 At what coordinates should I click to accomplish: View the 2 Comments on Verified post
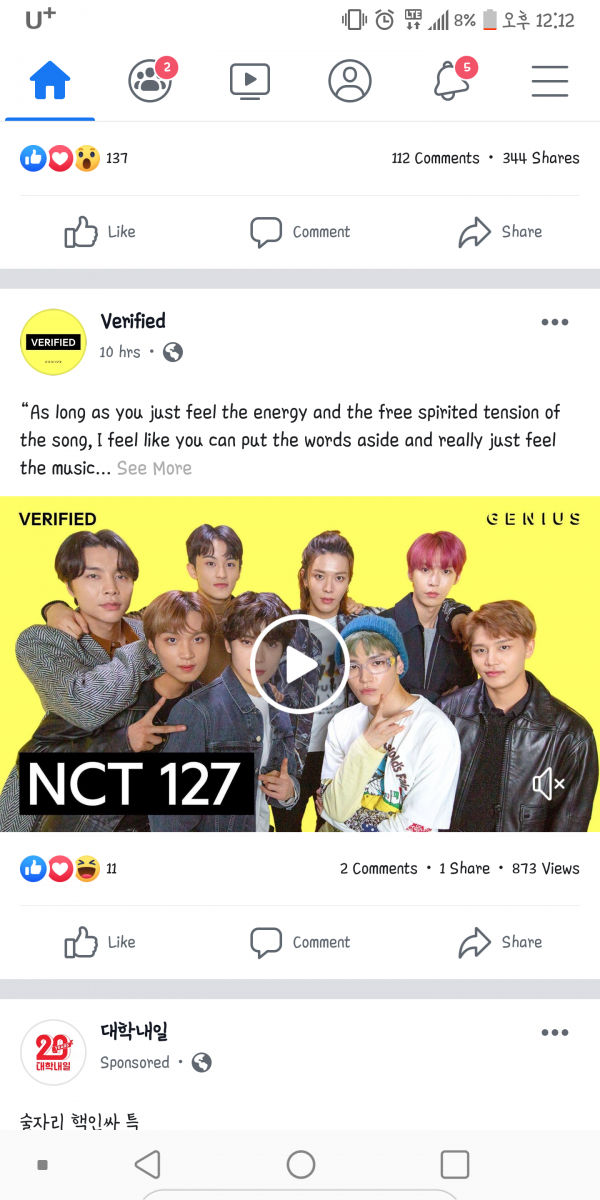pyautogui.click(x=378, y=869)
